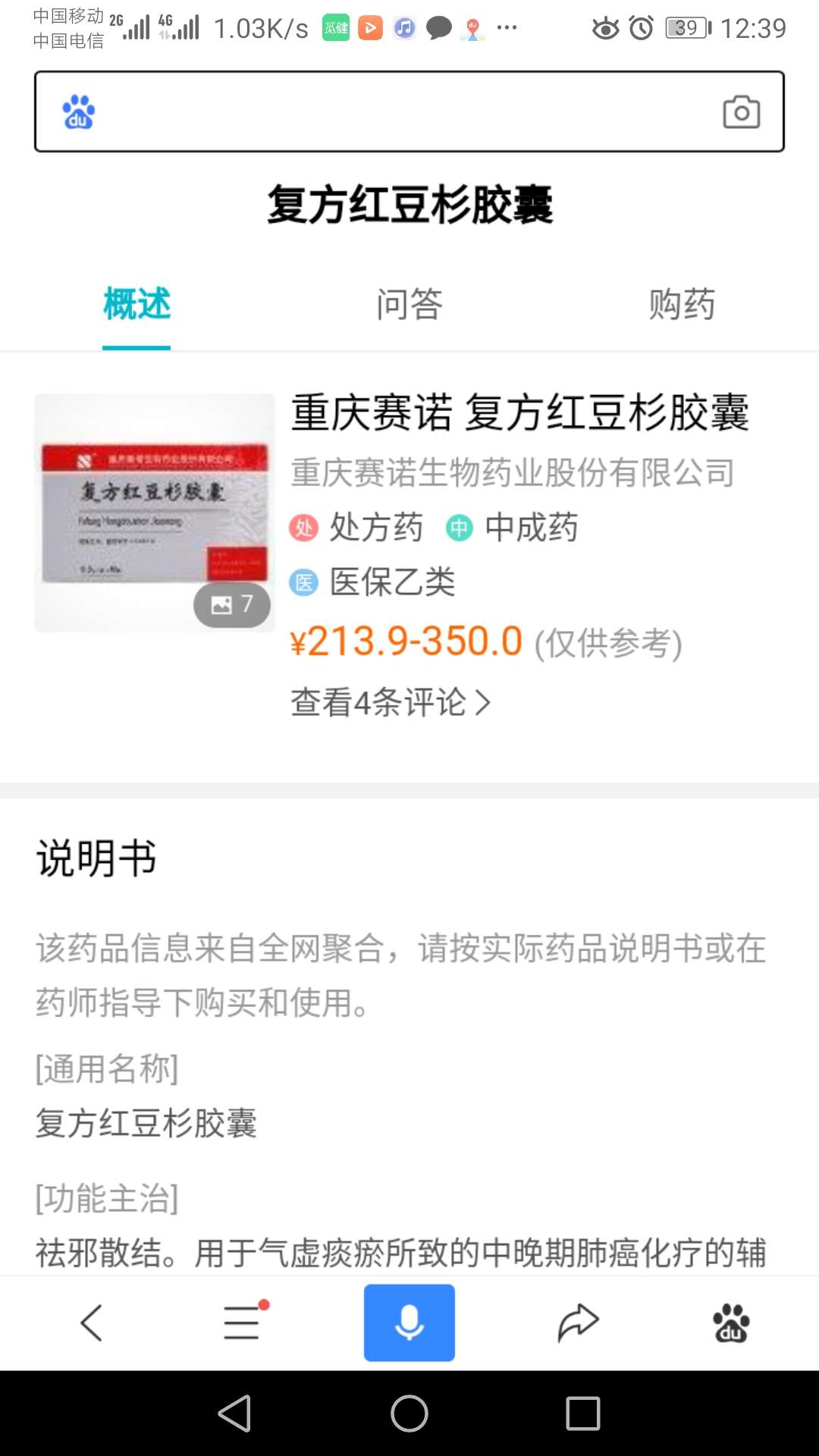Tap the search input field
819x1456 pixels.
point(409,111)
